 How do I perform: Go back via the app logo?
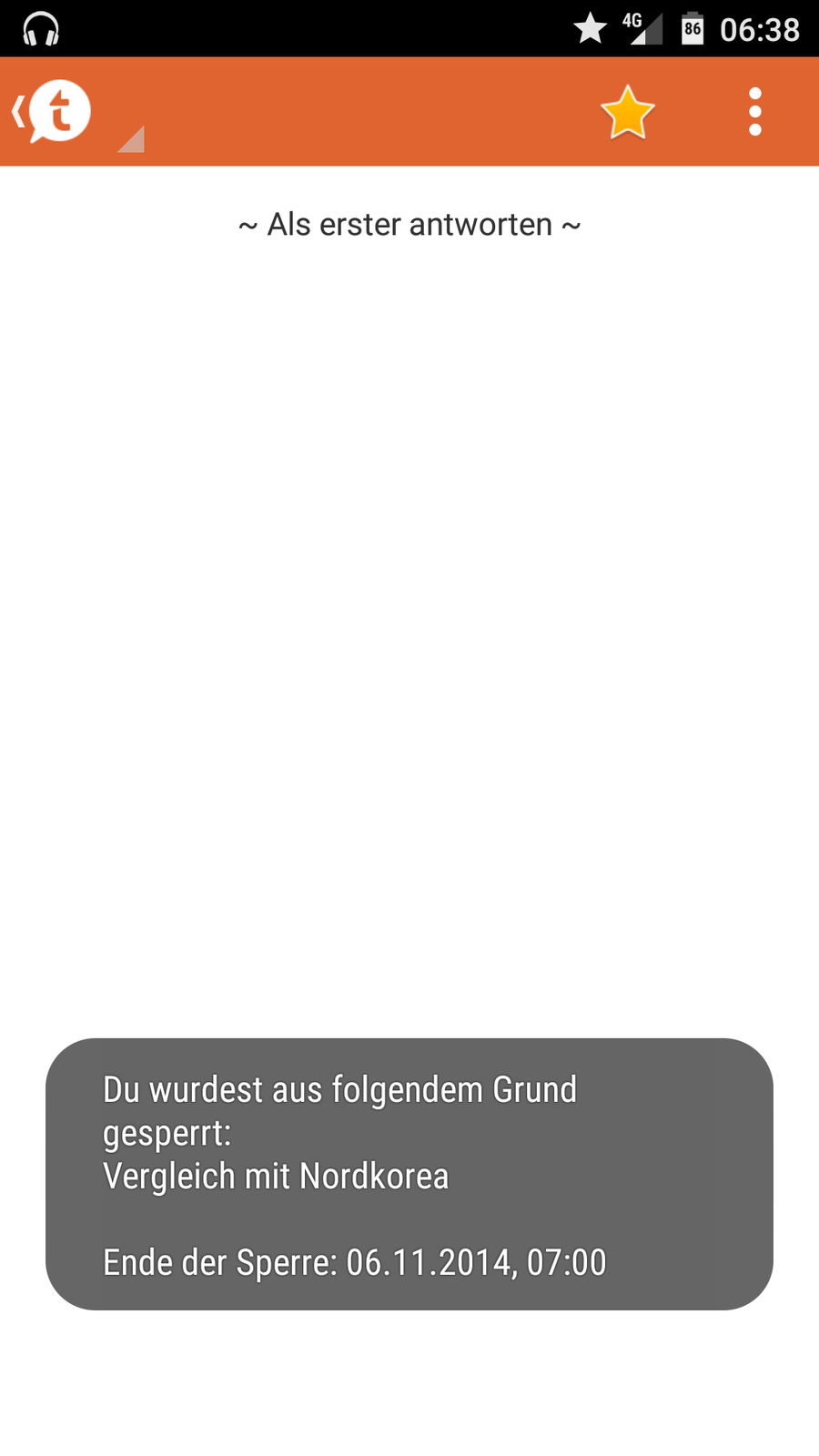pos(53,112)
